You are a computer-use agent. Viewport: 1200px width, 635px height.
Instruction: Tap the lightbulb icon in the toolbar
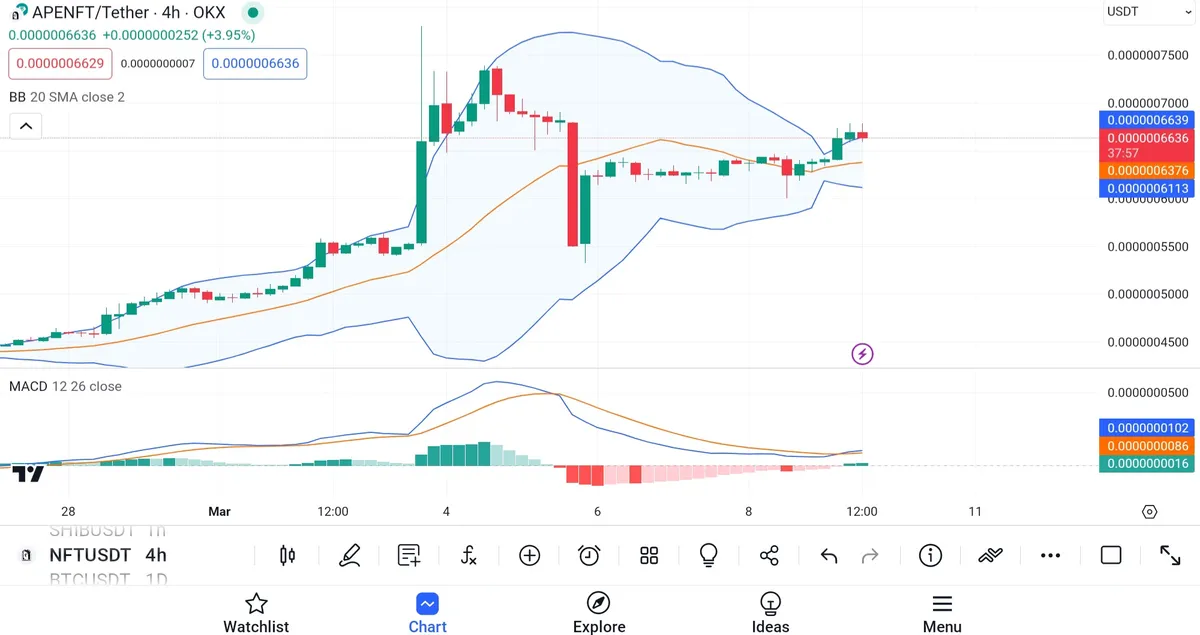(x=709, y=555)
